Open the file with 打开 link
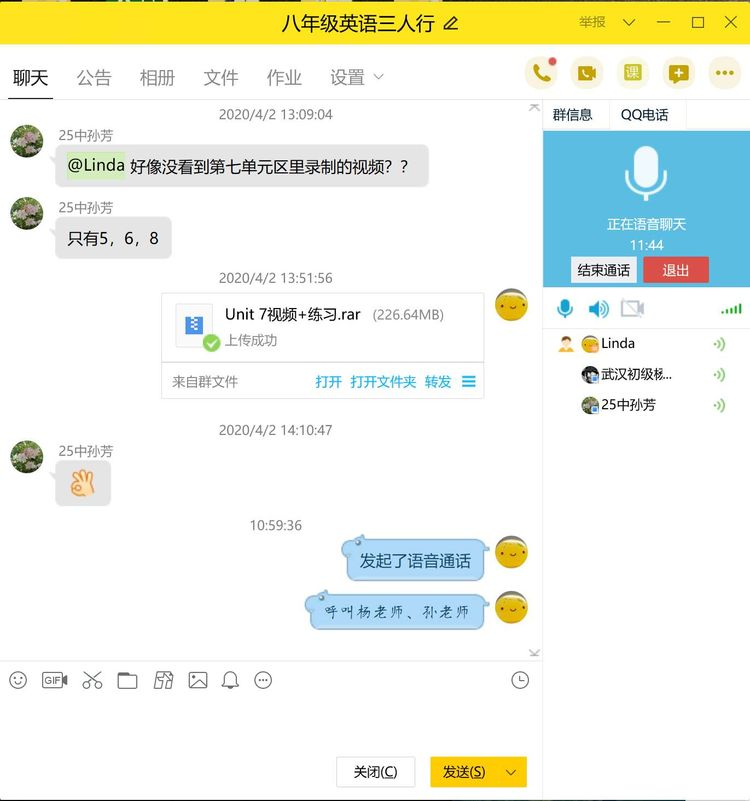Screen dimensions: 750x801 click(328, 382)
